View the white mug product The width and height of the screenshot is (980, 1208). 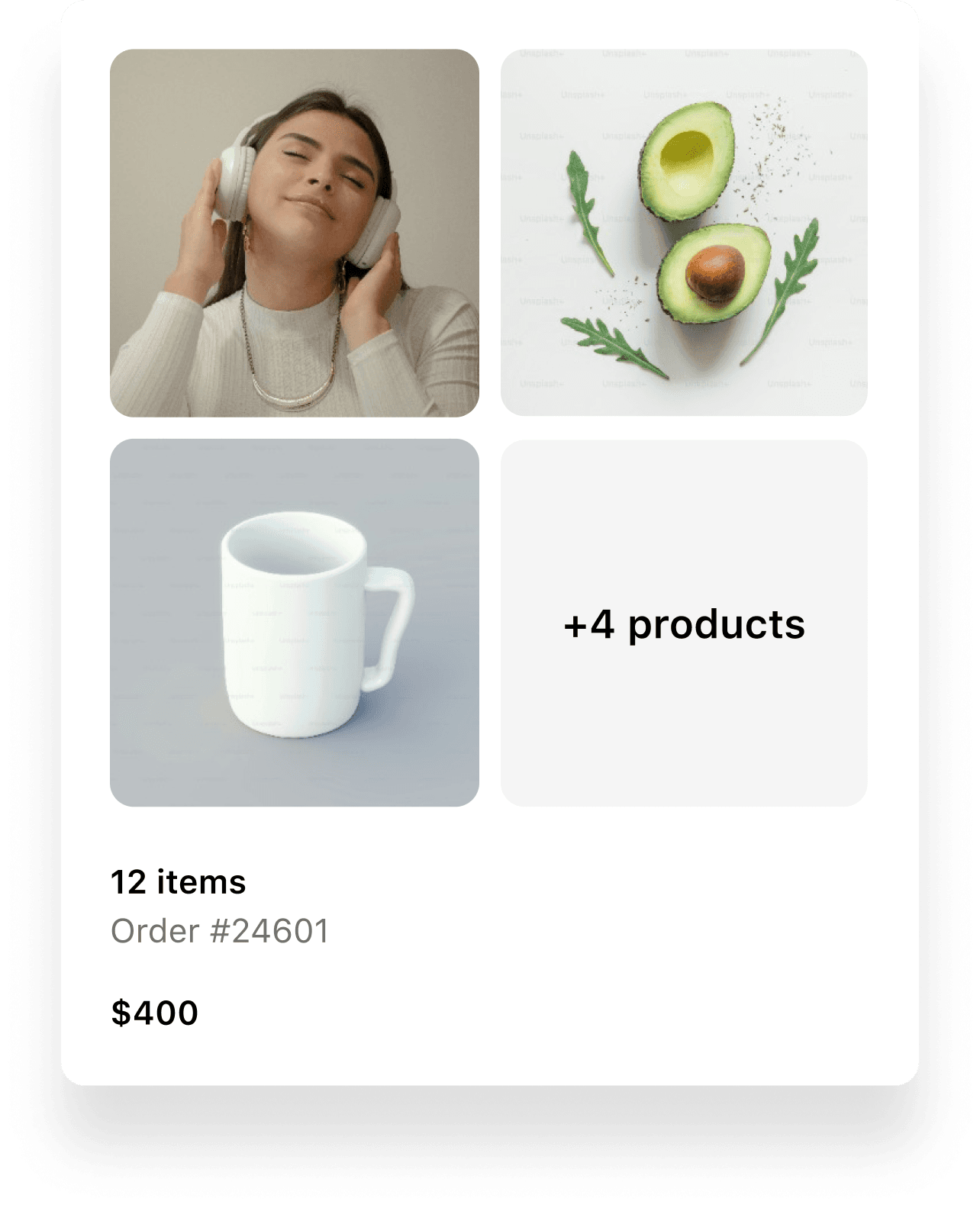pyautogui.click(x=294, y=623)
